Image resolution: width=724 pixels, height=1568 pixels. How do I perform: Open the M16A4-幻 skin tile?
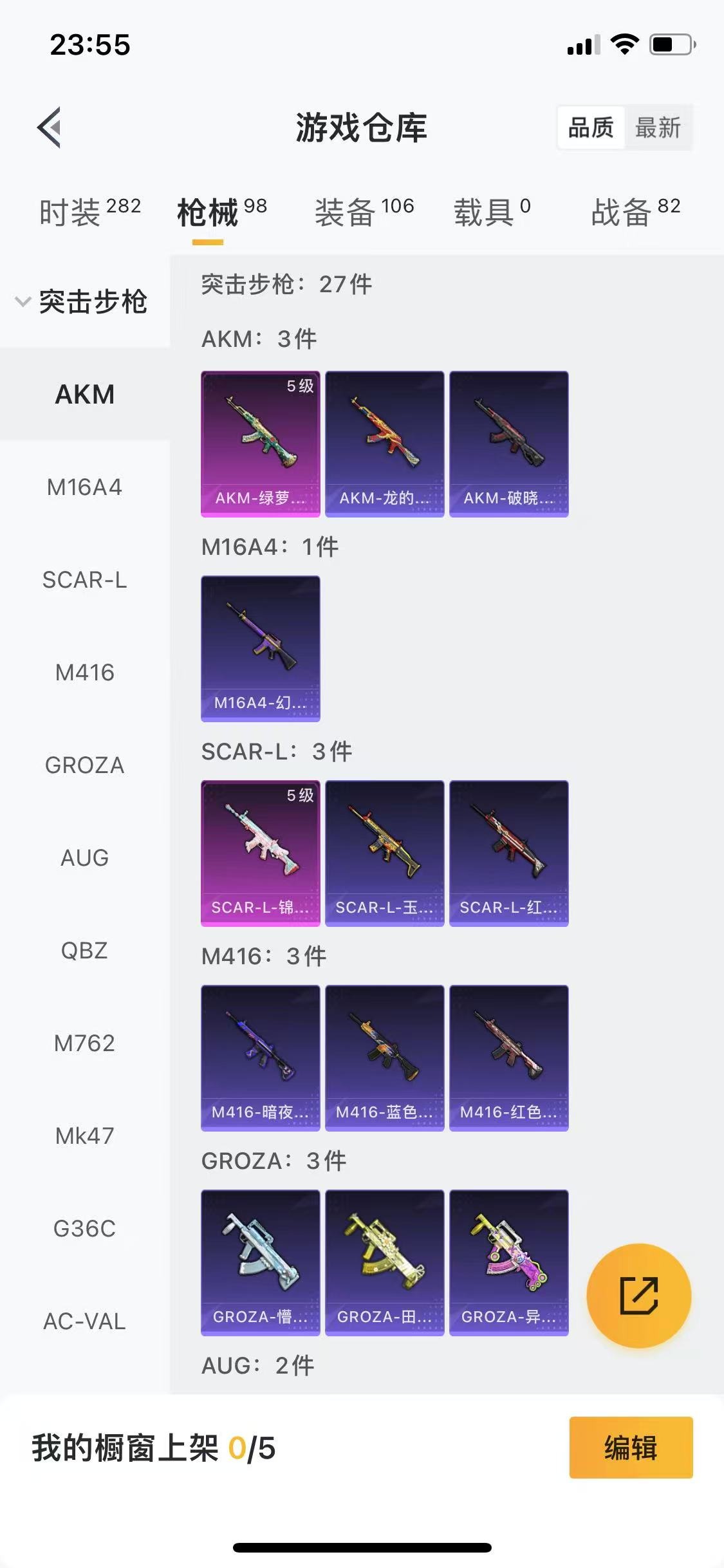pyautogui.click(x=261, y=648)
